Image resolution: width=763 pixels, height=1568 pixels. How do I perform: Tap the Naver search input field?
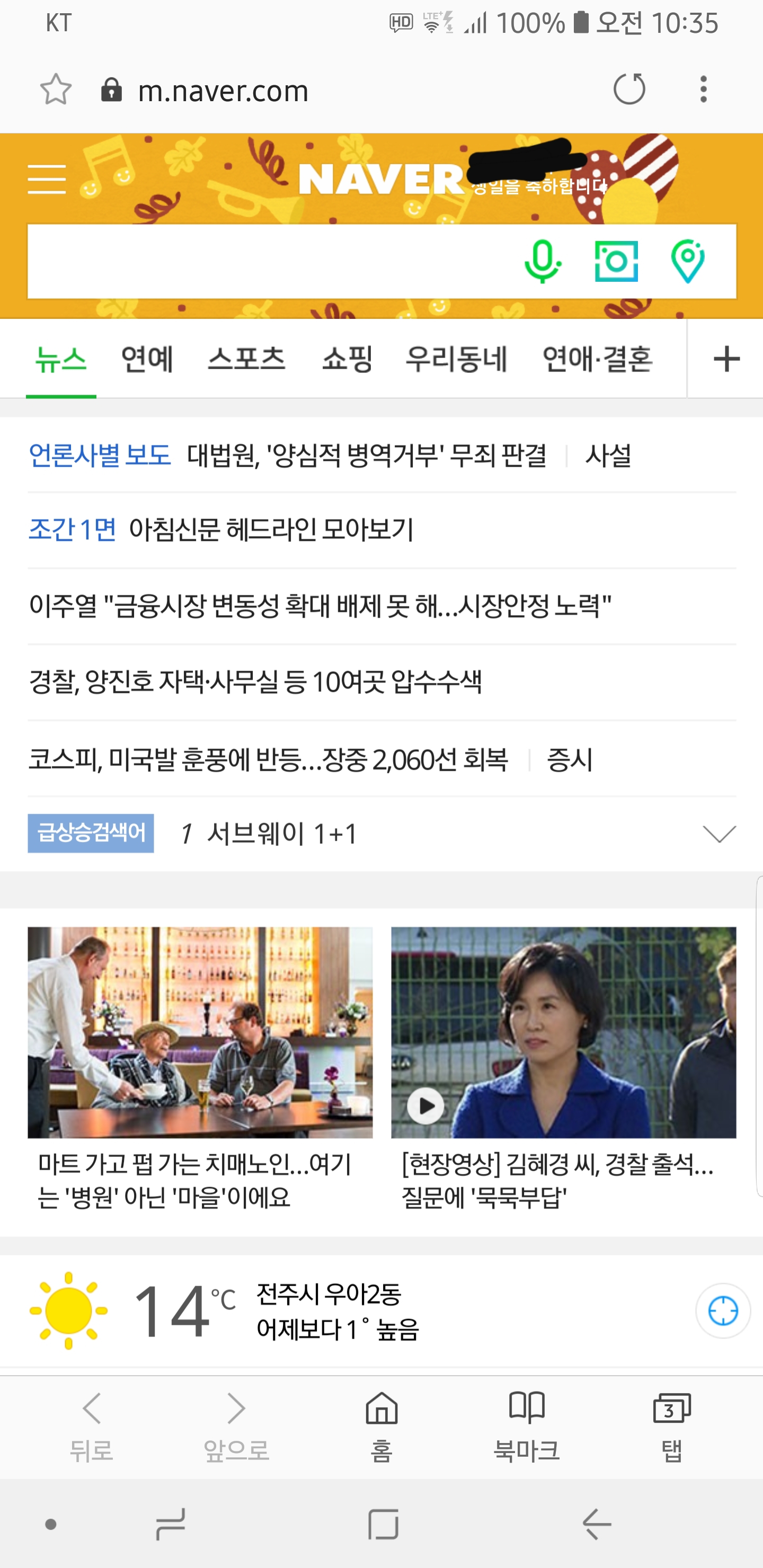268,262
